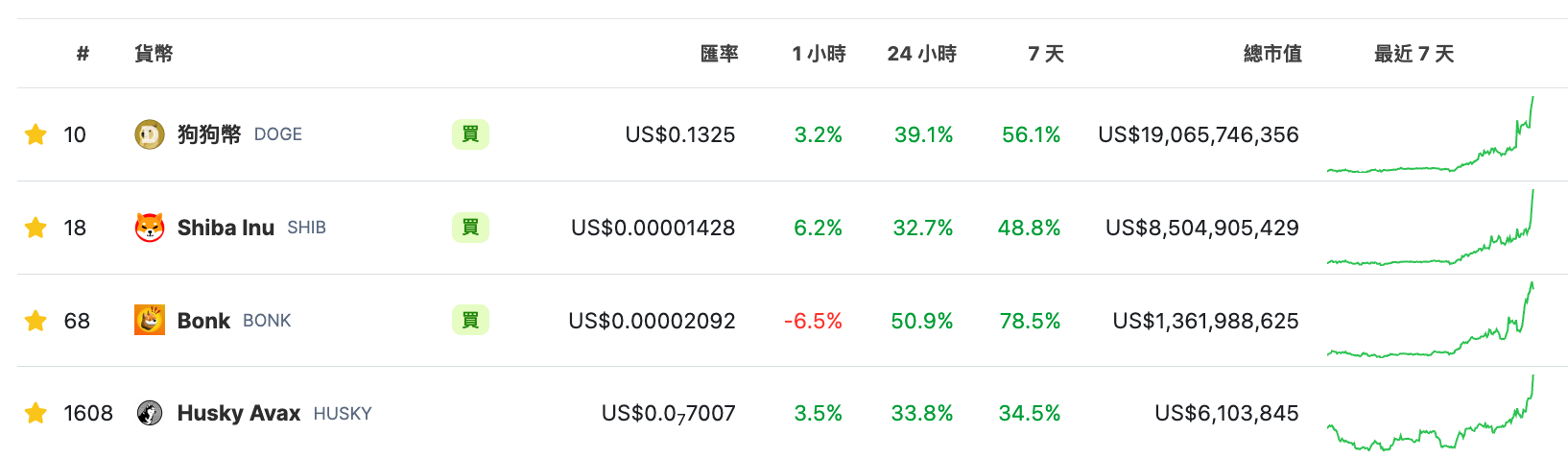Select the 買 button on Bonk row
Image resolution: width=1568 pixels, height=459 pixels.
pyautogui.click(x=470, y=320)
